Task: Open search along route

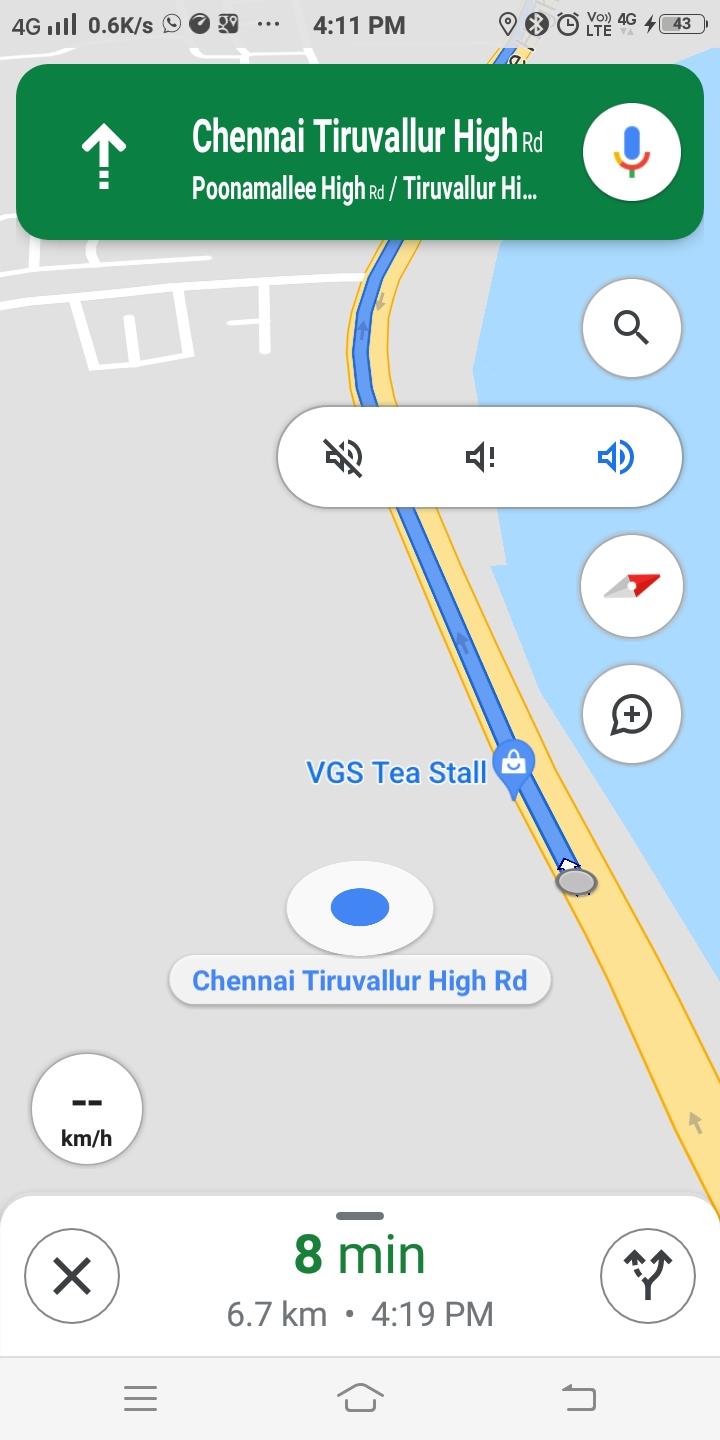Action: [631, 328]
